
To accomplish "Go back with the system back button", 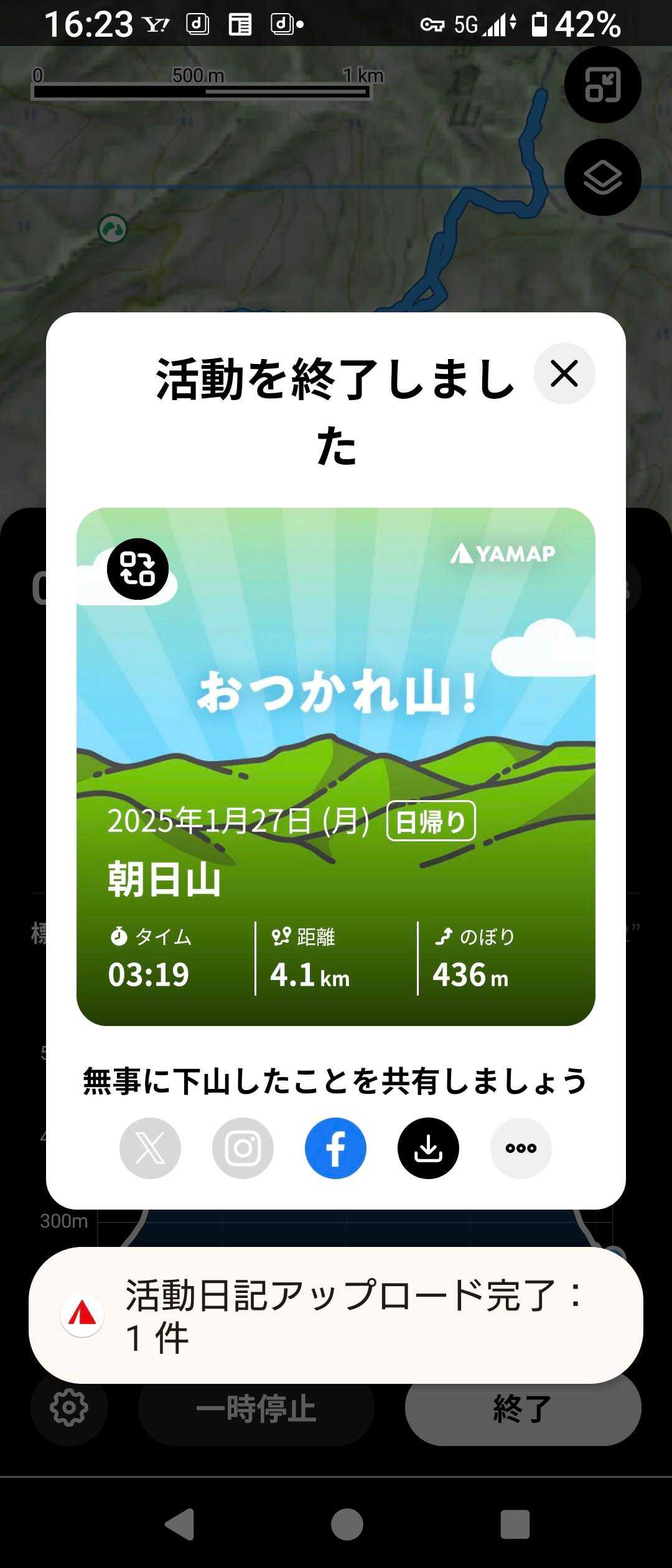I will tap(180, 1525).
